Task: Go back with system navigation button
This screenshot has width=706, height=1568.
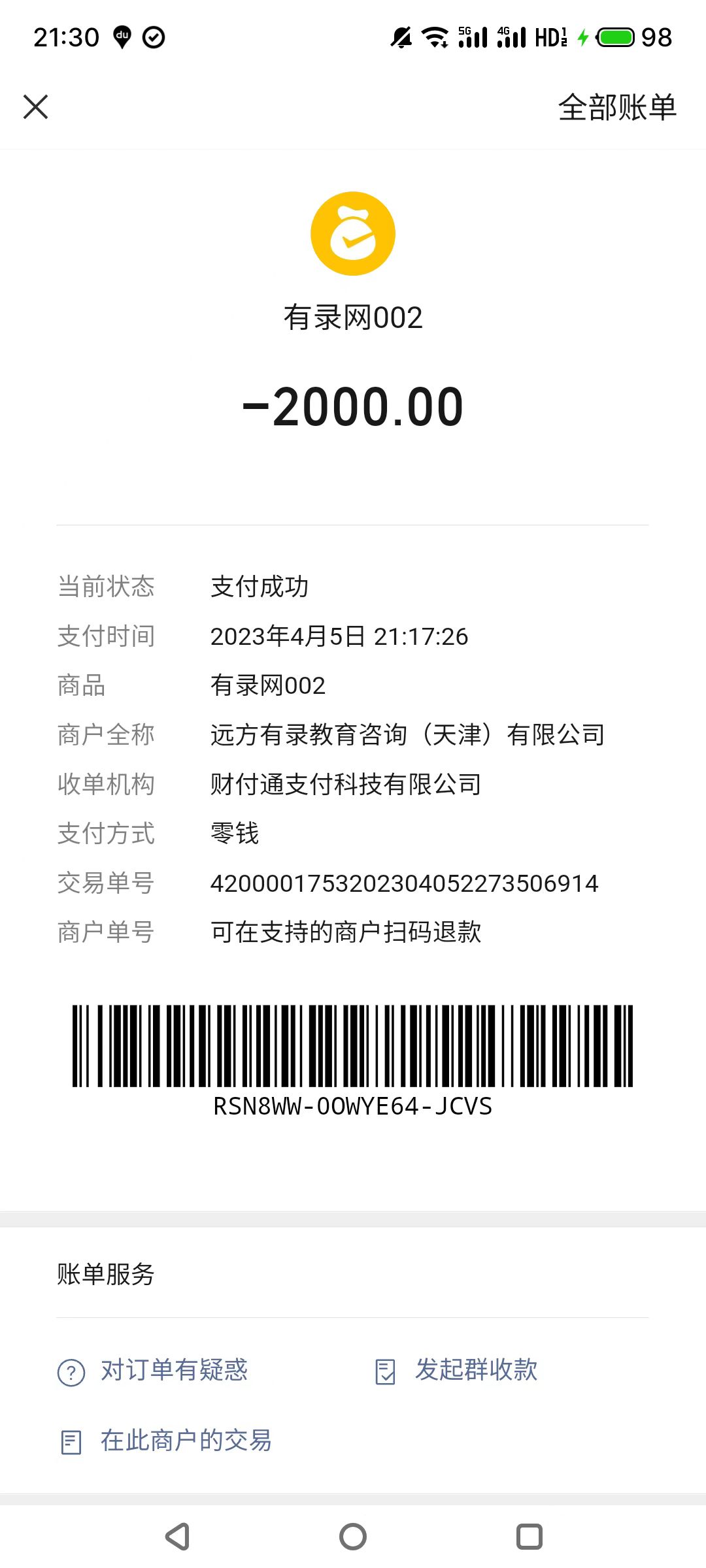Action: [177, 1537]
